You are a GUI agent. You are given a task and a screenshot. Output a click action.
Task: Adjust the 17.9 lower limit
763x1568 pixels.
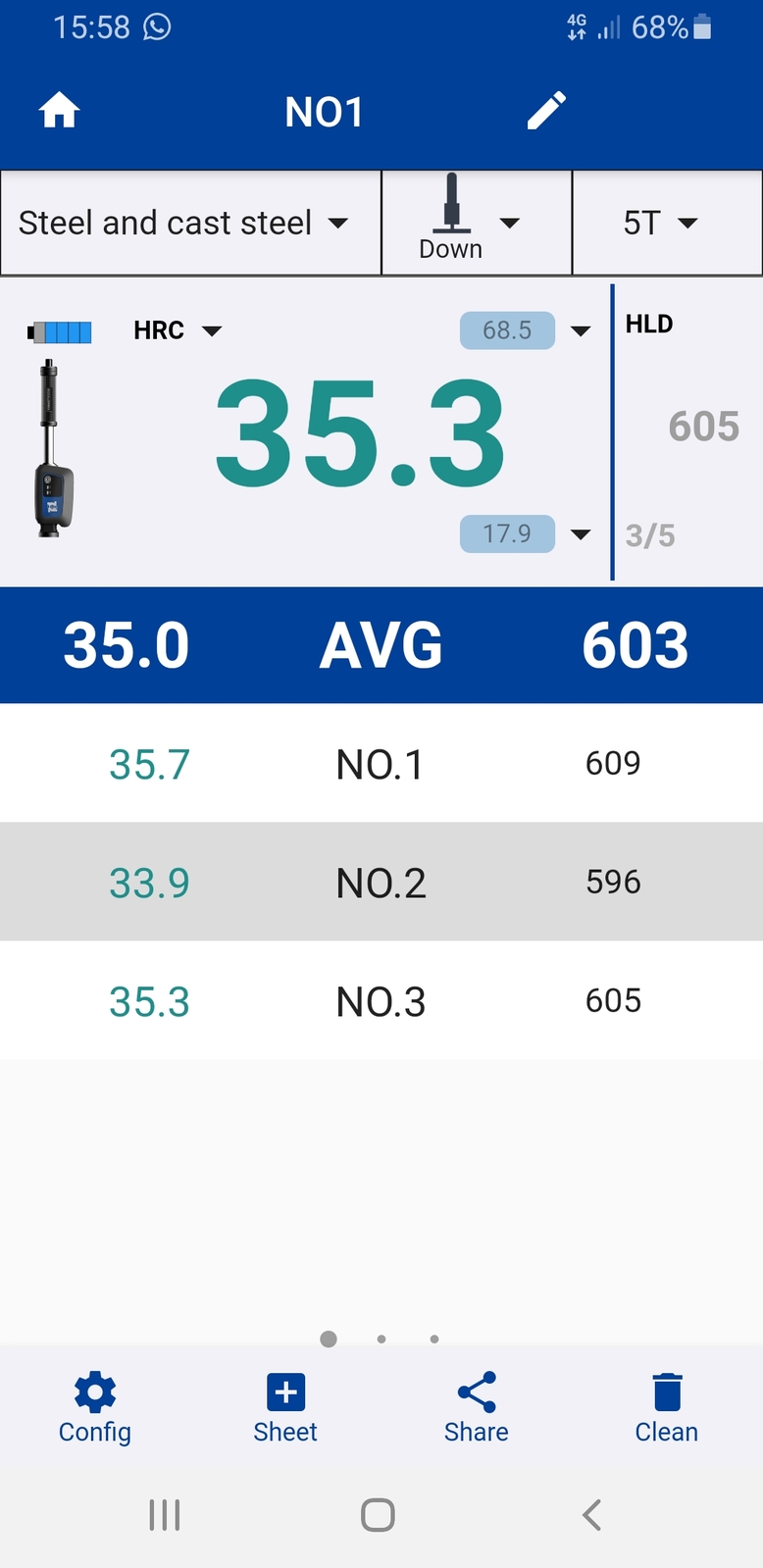[526, 533]
